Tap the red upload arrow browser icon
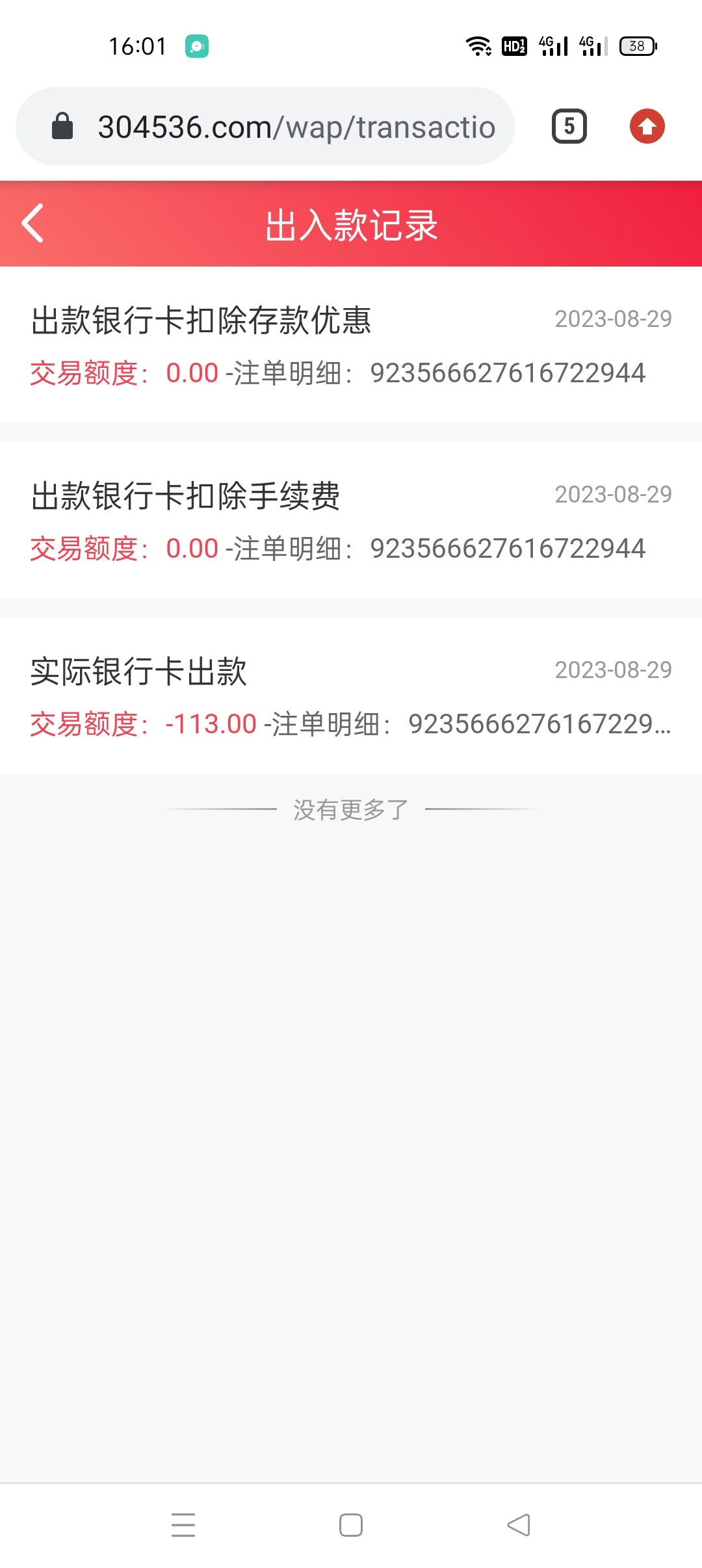This screenshot has height=1568, width=702. coord(647,126)
